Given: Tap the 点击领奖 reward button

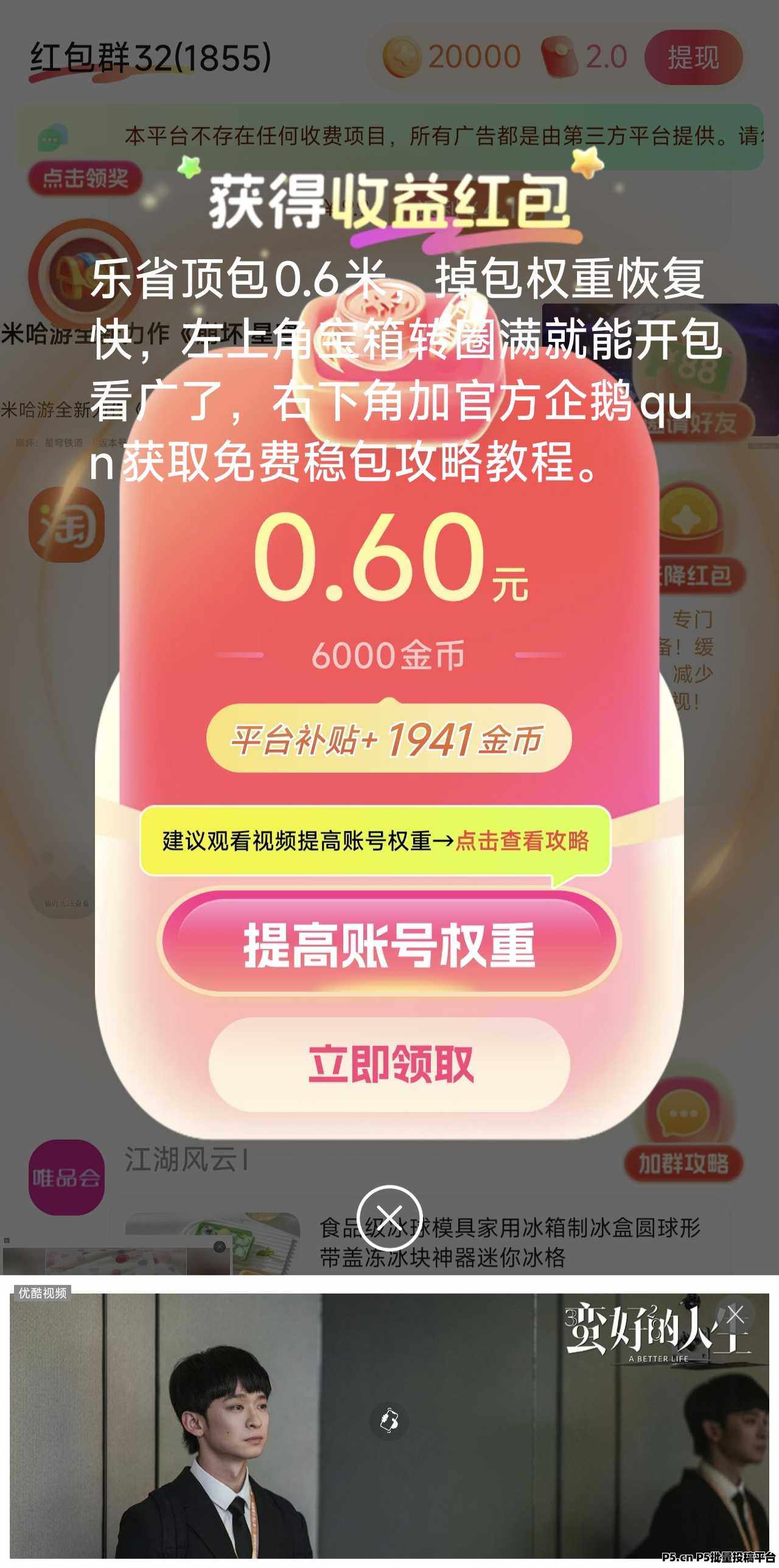Looking at the screenshot, I should pyautogui.click(x=85, y=178).
